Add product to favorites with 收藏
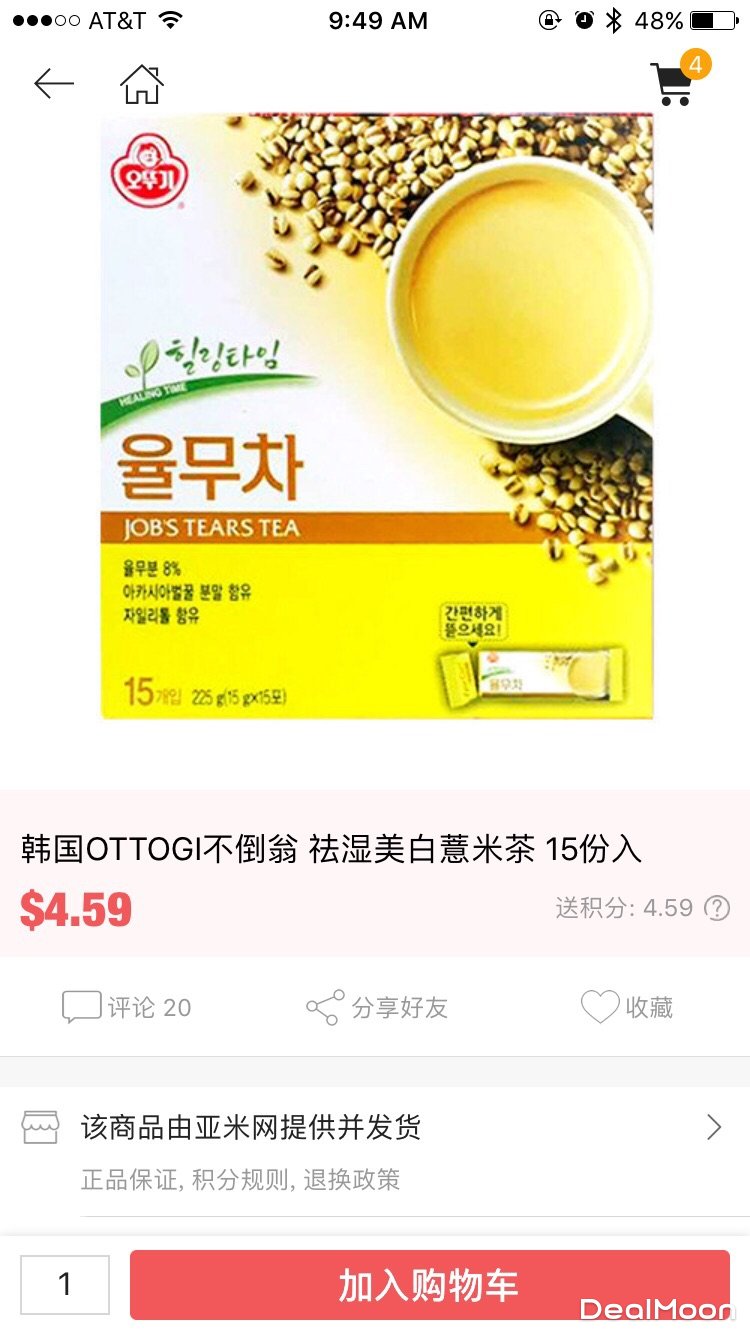The width and height of the screenshot is (750, 1334). (627, 1007)
